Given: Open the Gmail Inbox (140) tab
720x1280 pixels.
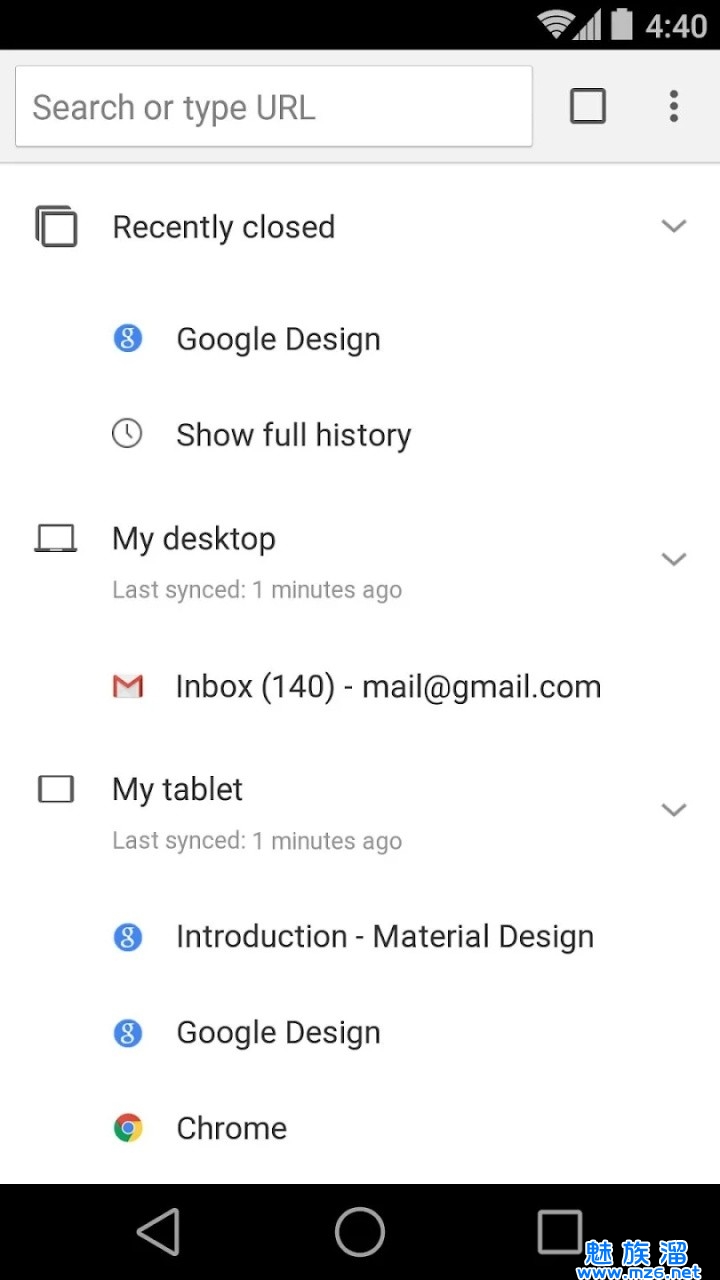Looking at the screenshot, I should pos(388,687).
